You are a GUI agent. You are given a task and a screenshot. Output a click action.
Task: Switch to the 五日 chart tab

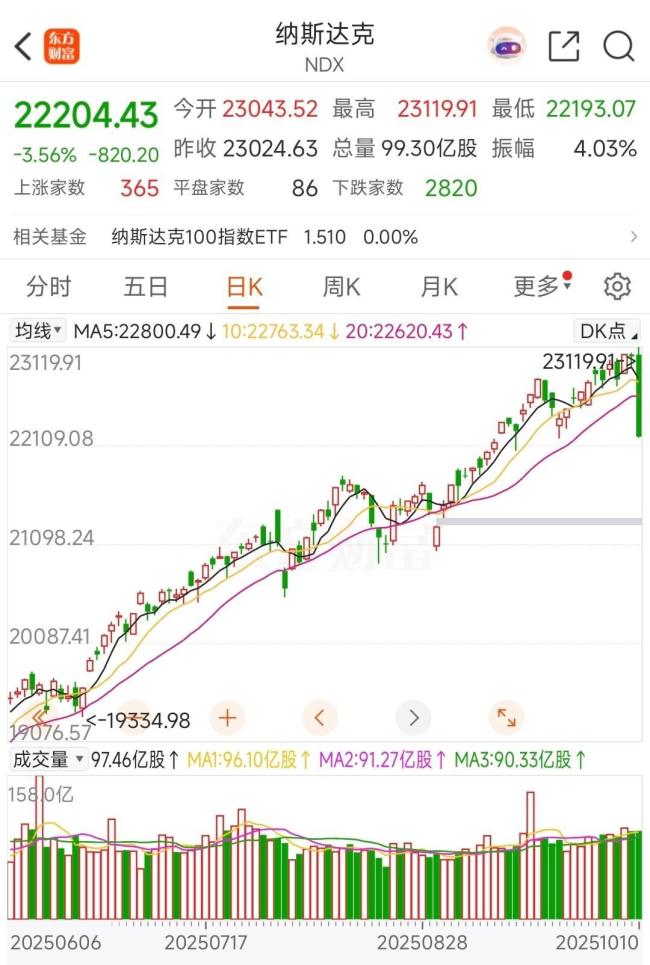[x=145, y=287]
